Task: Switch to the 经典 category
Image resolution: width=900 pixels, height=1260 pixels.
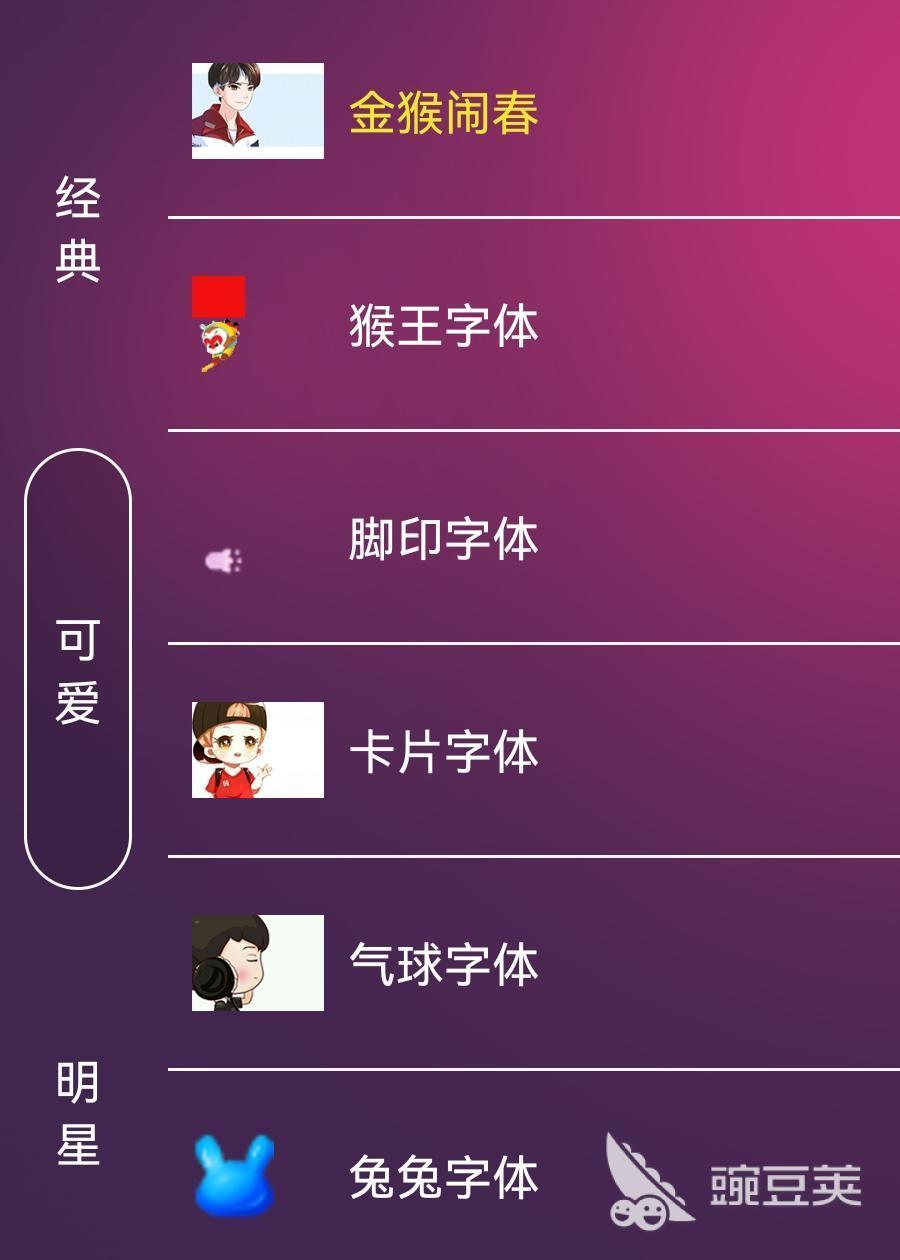Action: (78, 229)
